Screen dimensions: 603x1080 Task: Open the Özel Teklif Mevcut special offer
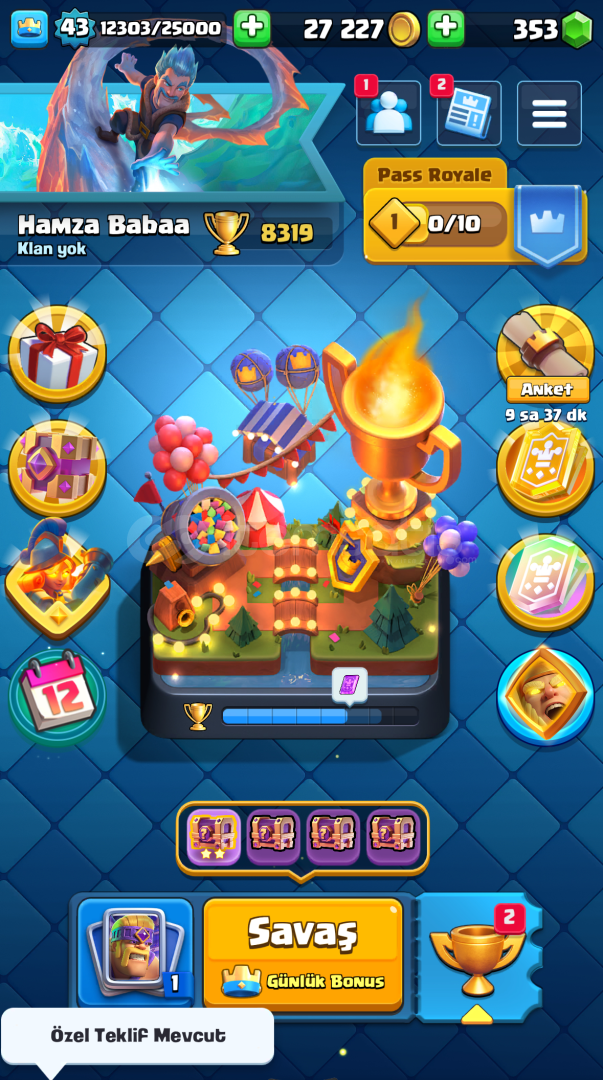137,1036
